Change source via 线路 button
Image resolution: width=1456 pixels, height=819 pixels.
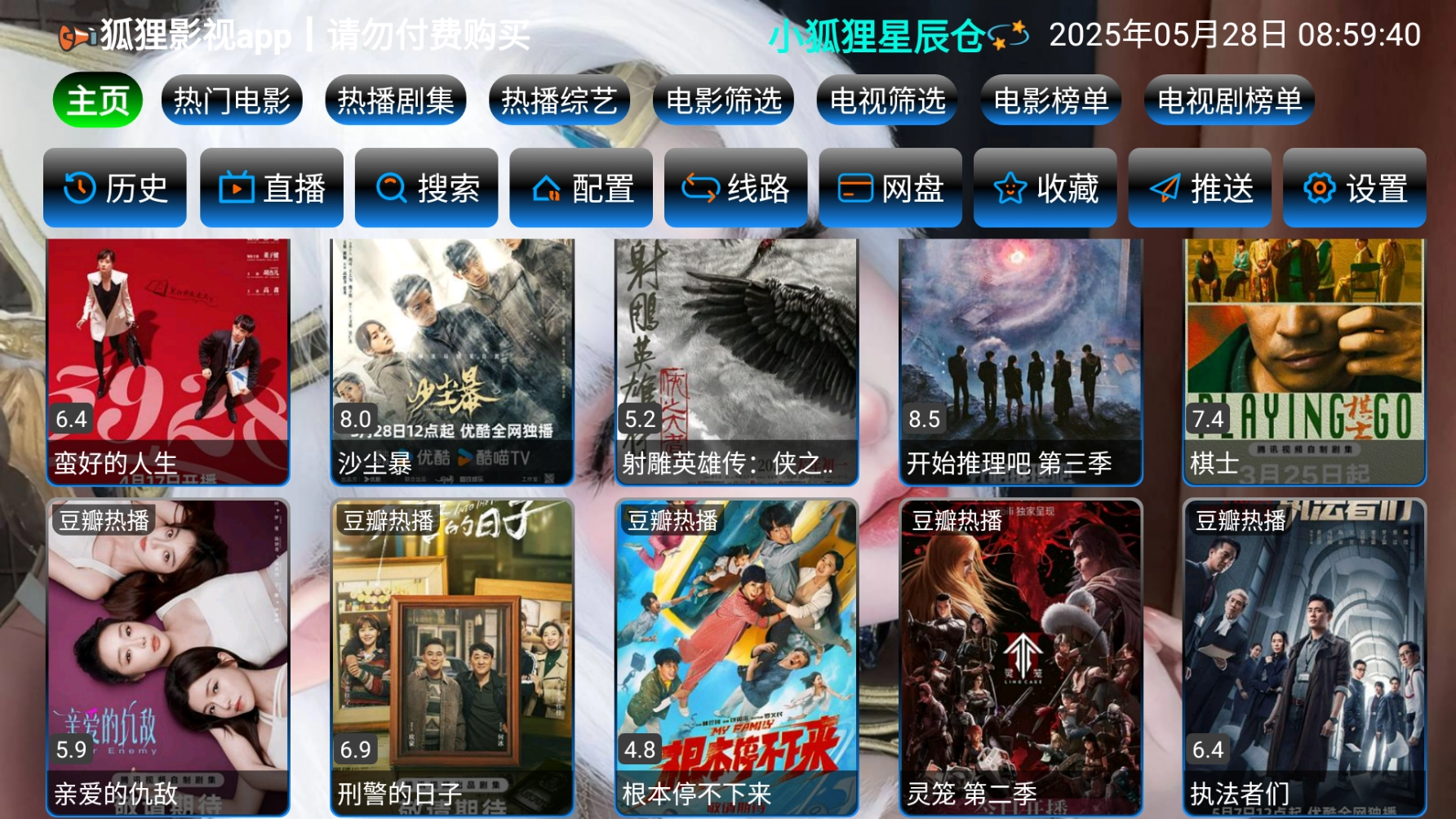point(736,188)
